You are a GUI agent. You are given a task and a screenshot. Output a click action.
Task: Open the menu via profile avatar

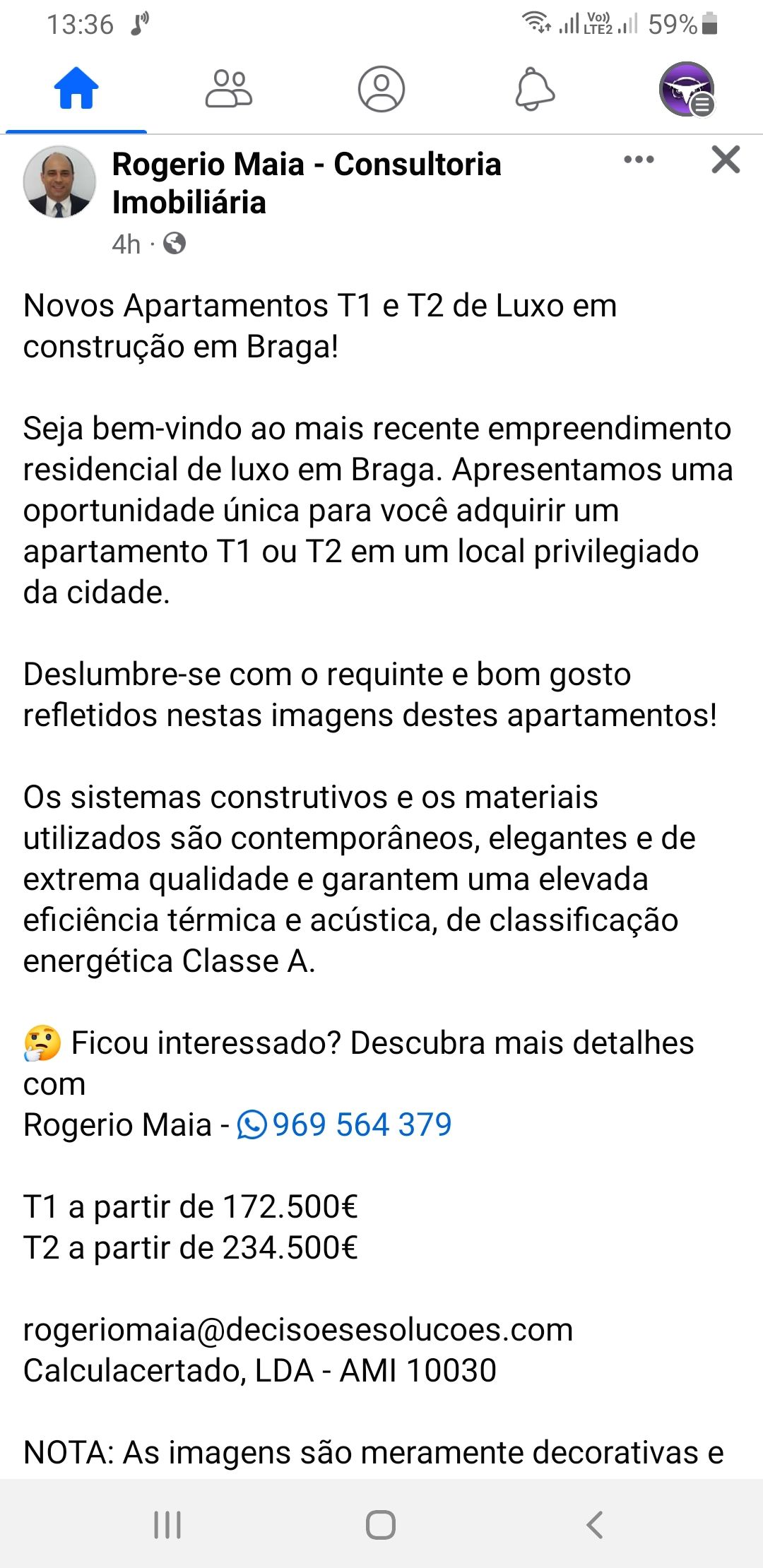(x=686, y=89)
